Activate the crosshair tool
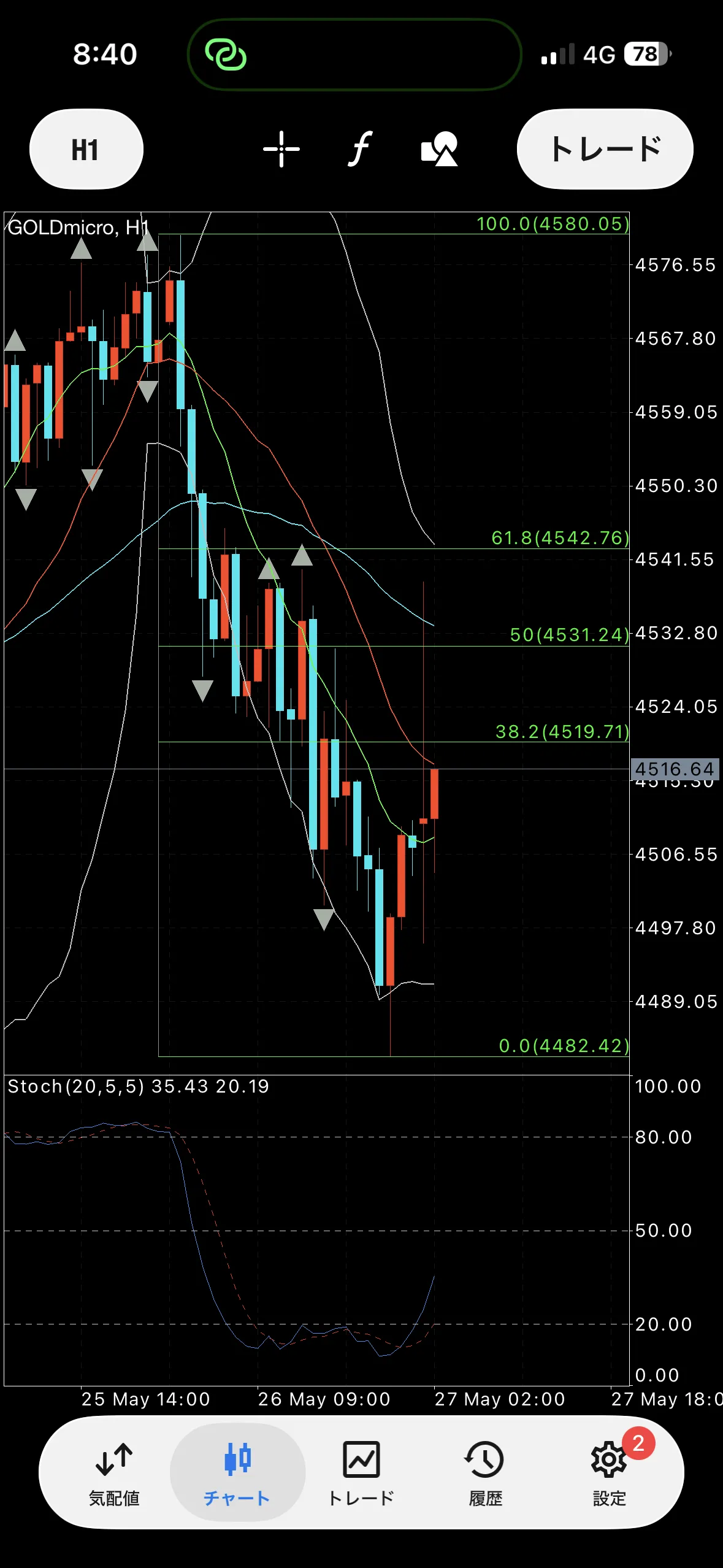Image resolution: width=723 pixels, height=1568 pixels. click(x=281, y=149)
